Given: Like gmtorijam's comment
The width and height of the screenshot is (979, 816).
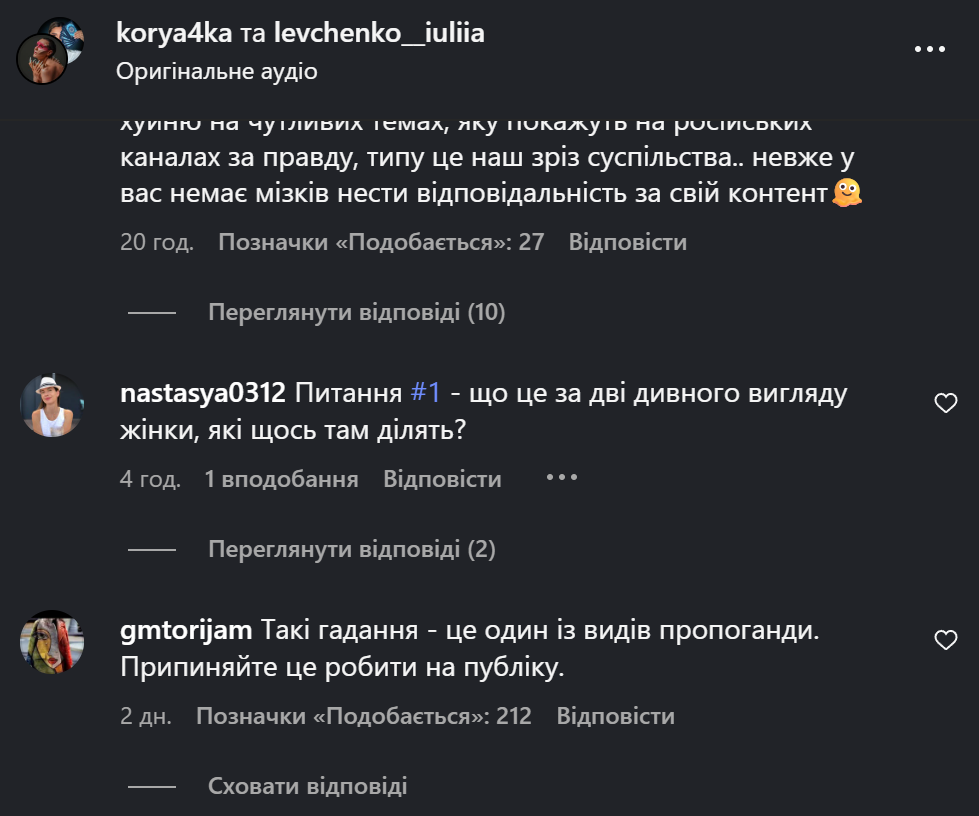Looking at the screenshot, I should [945, 640].
